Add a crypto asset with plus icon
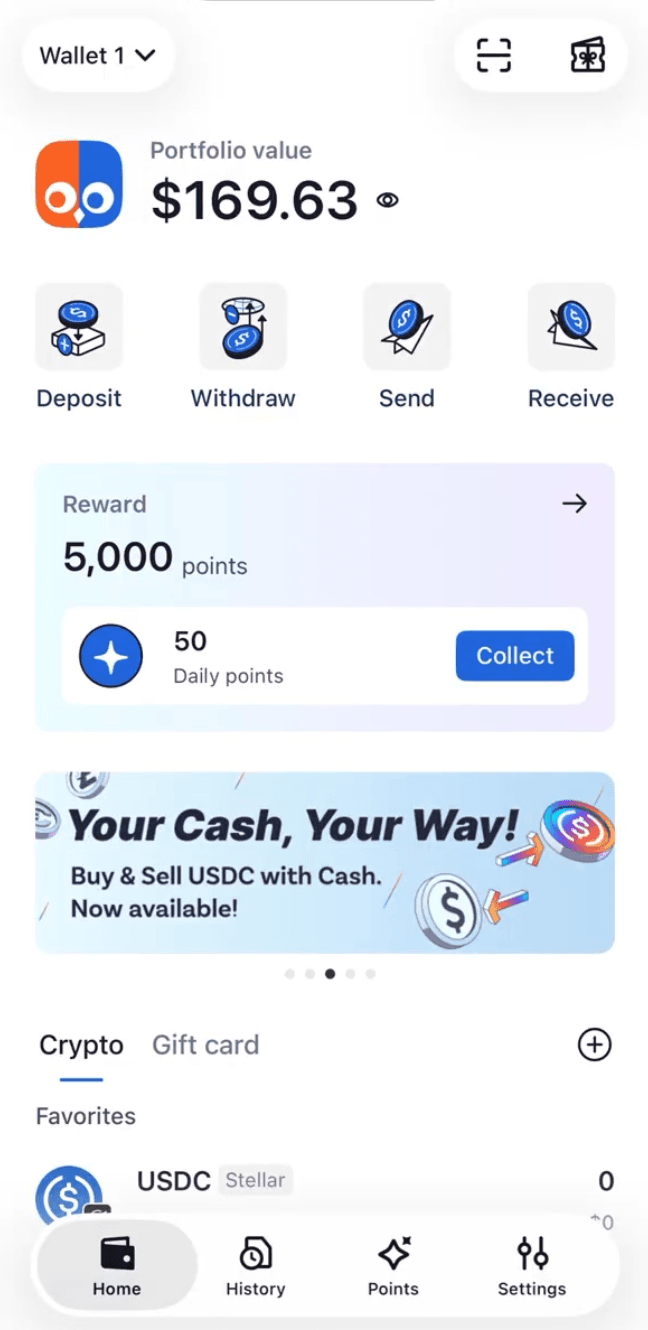648x1330 pixels. coord(594,1045)
